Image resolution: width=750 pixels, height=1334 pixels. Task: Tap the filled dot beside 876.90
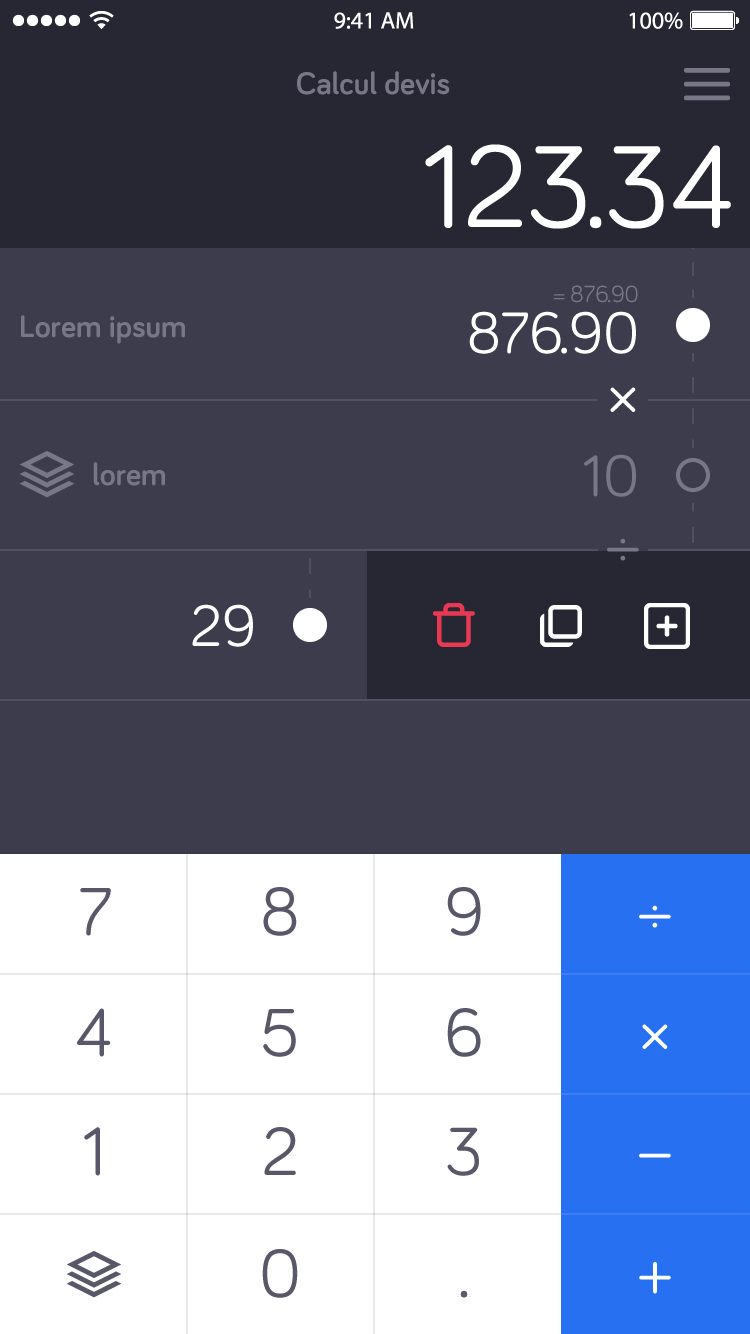[693, 325]
